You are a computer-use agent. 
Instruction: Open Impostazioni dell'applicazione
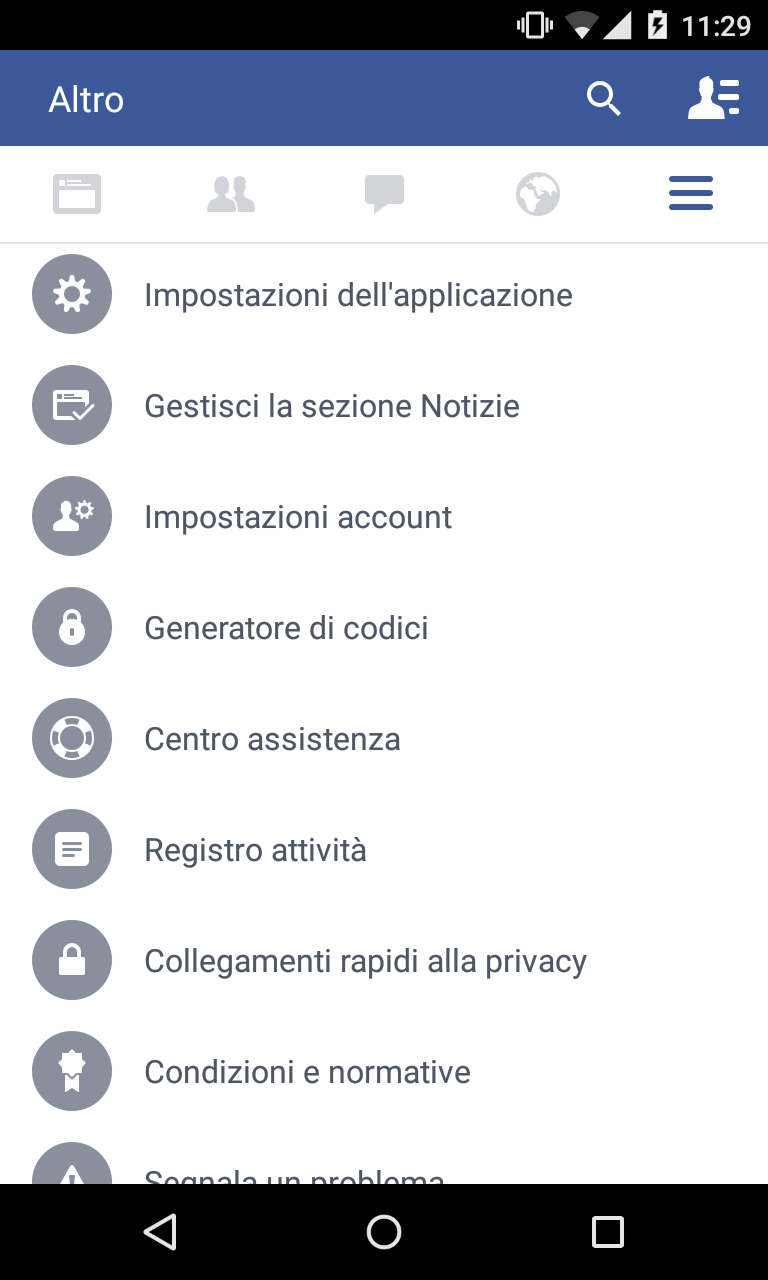click(x=384, y=295)
